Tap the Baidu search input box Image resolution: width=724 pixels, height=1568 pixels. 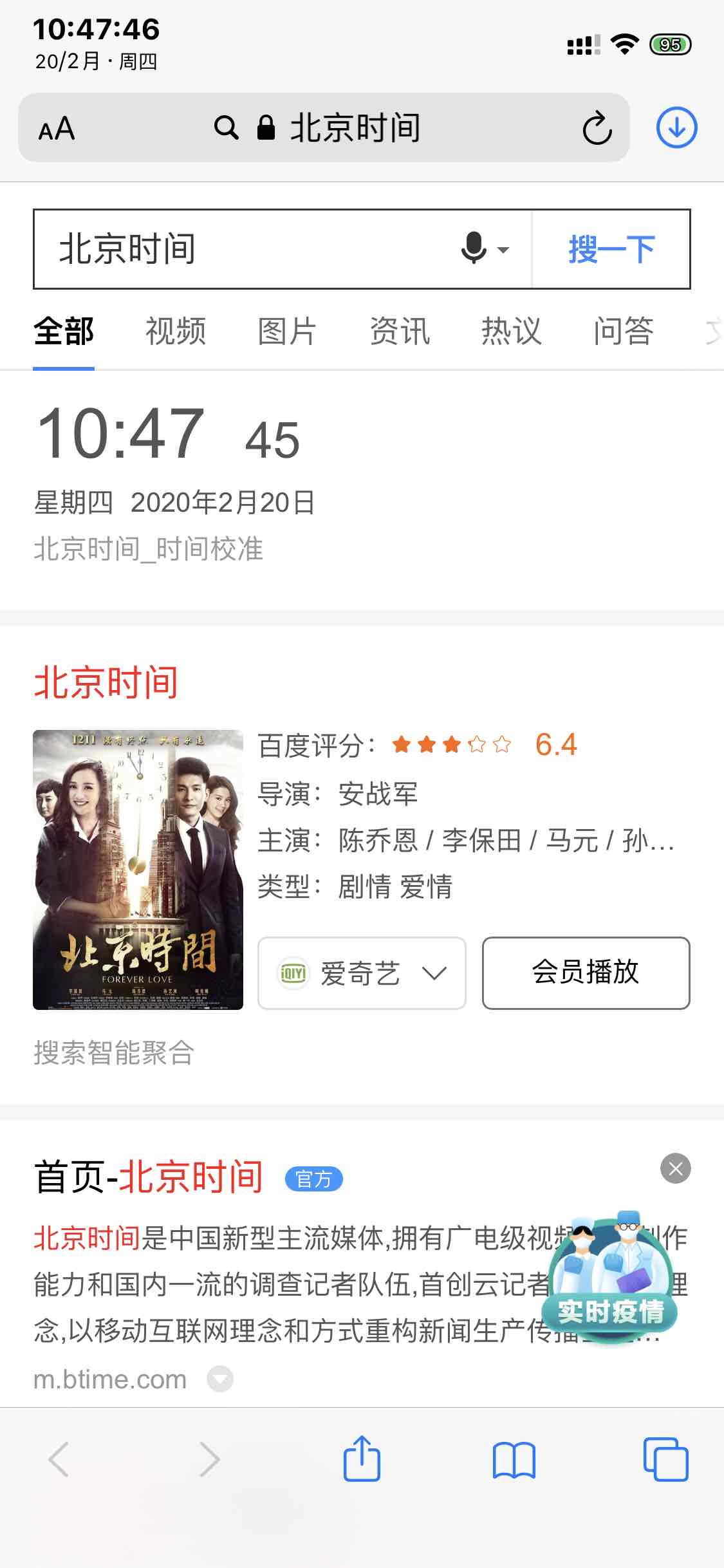click(x=245, y=249)
